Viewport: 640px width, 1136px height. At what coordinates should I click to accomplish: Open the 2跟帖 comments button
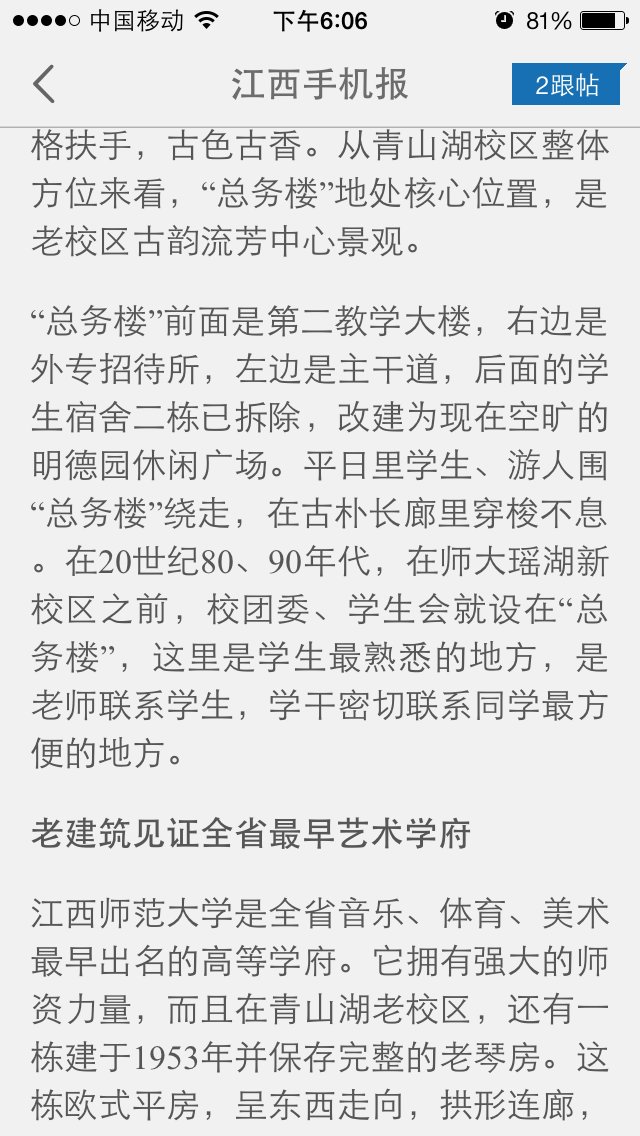[x=566, y=85]
